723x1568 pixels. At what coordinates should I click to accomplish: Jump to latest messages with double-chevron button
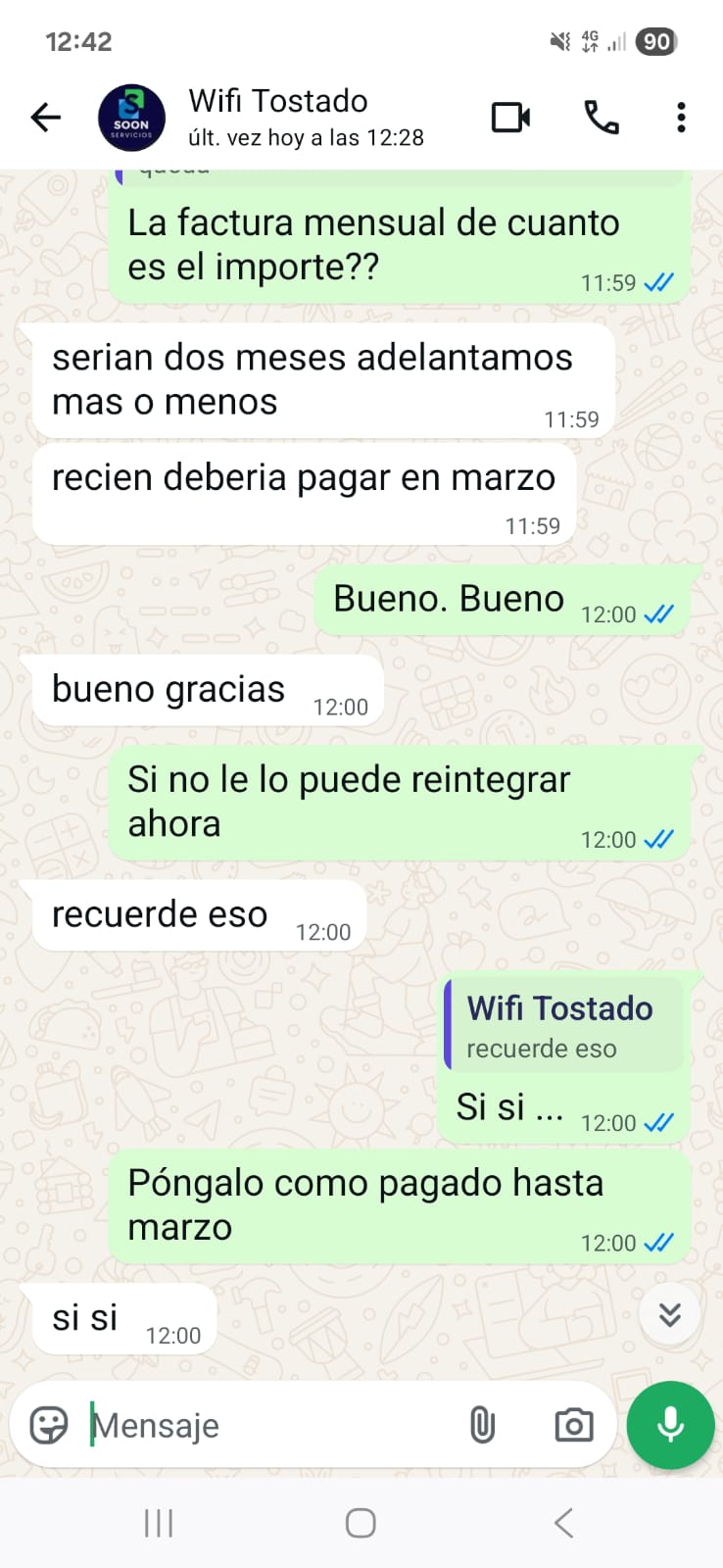669,1314
